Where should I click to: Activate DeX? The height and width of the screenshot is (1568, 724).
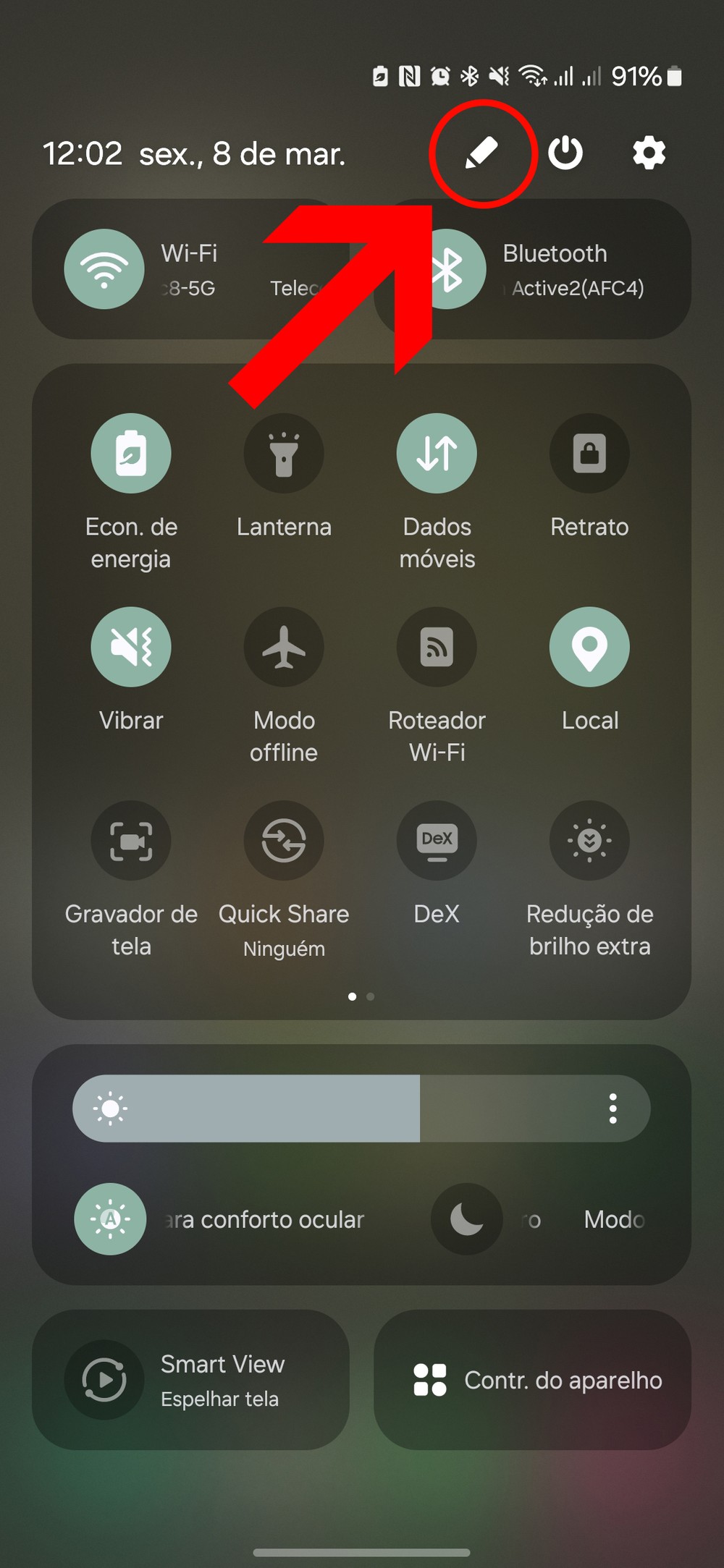[x=437, y=840]
